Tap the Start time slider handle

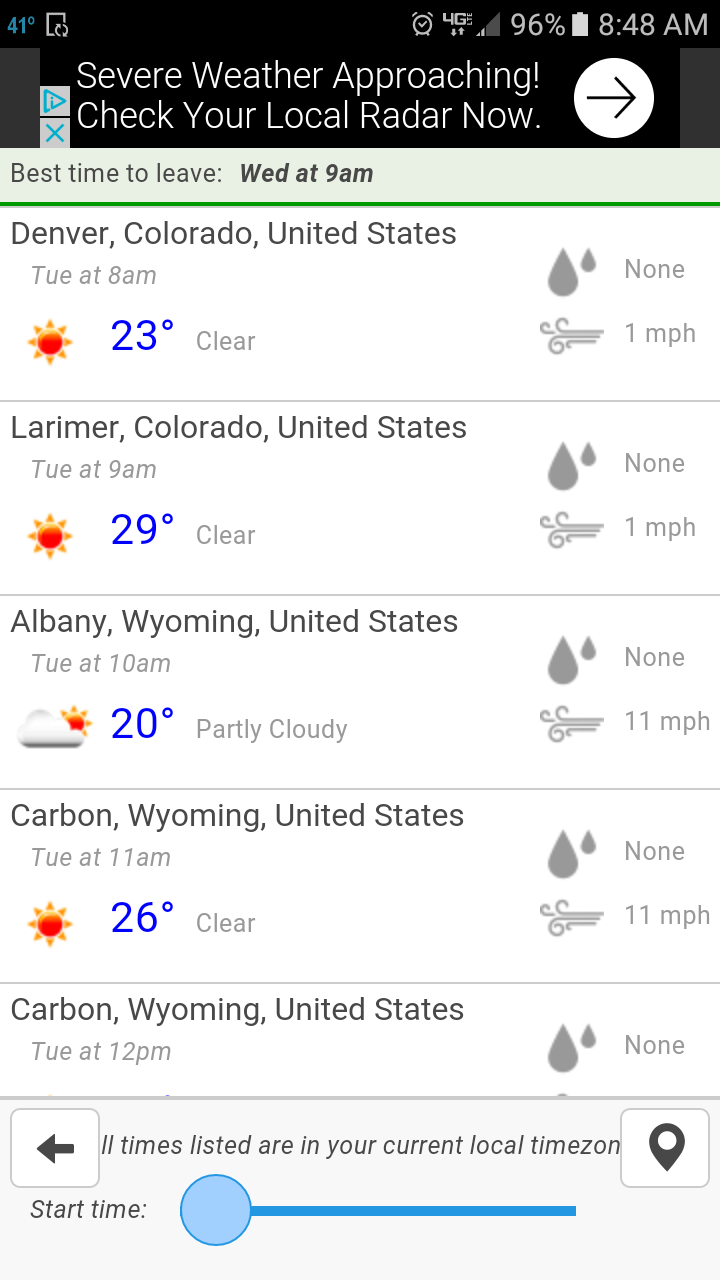[x=215, y=1210]
